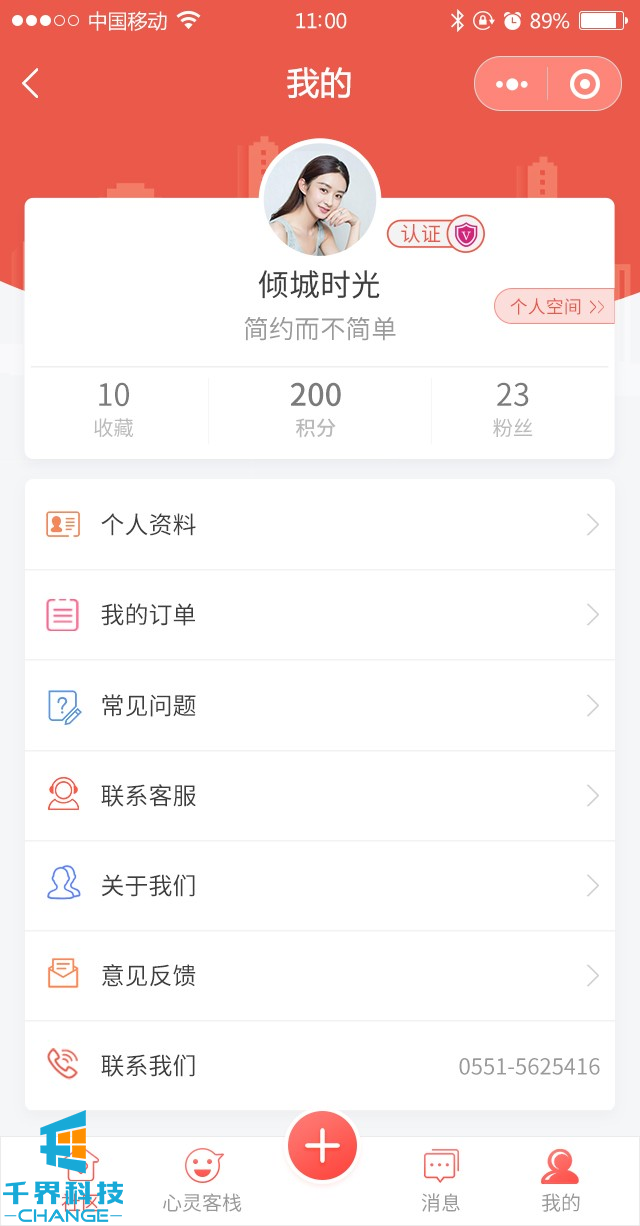This screenshot has width=640, height=1226.
Task: See my 粉丝 followers
Action: point(513,409)
